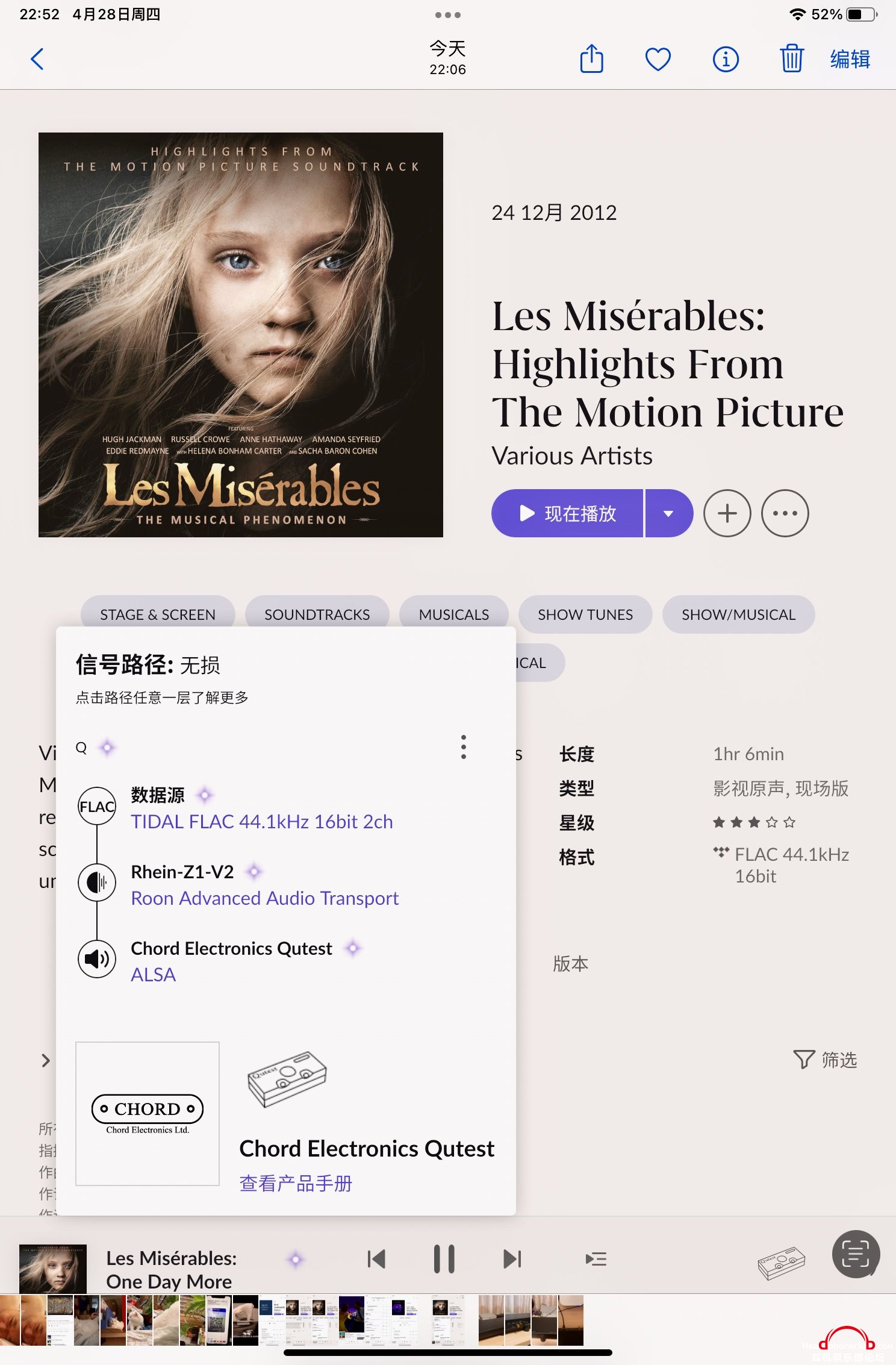Share this photo
Image resolution: width=896 pixels, height=1365 pixels.
click(x=591, y=59)
